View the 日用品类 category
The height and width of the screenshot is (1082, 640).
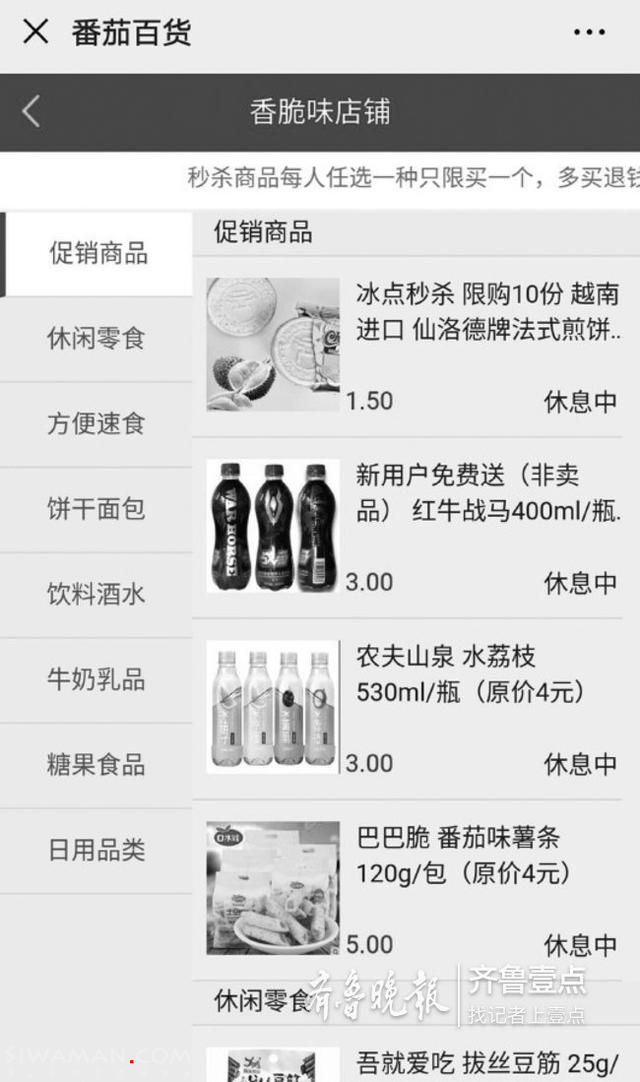click(x=96, y=850)
